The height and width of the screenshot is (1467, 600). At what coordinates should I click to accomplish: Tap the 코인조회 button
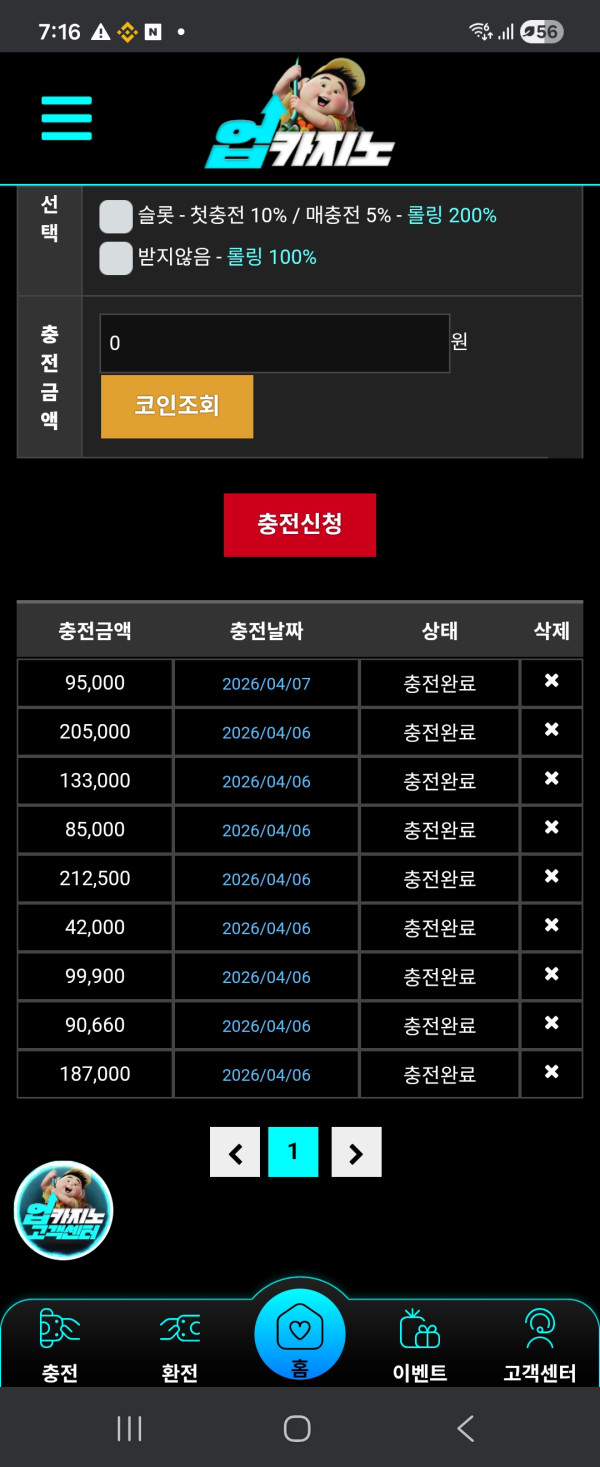point(177,406)
